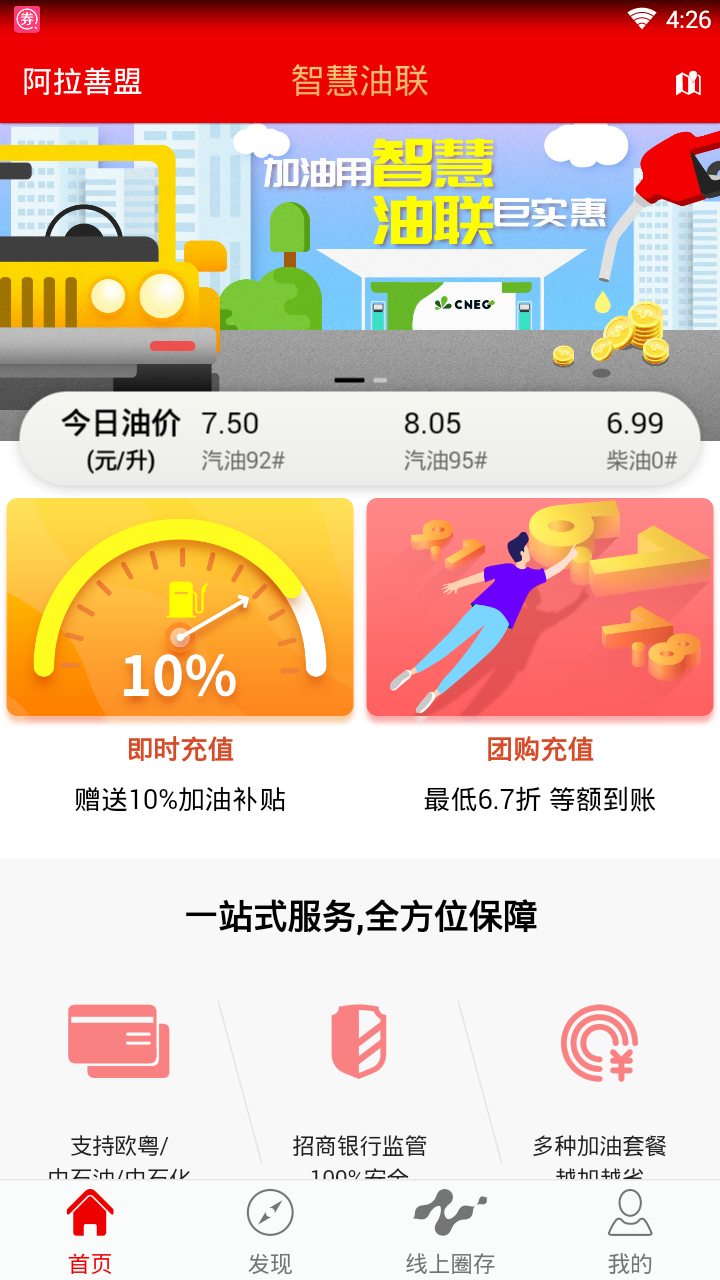Open the 阿拉善盟 city selector

[80, 82]
